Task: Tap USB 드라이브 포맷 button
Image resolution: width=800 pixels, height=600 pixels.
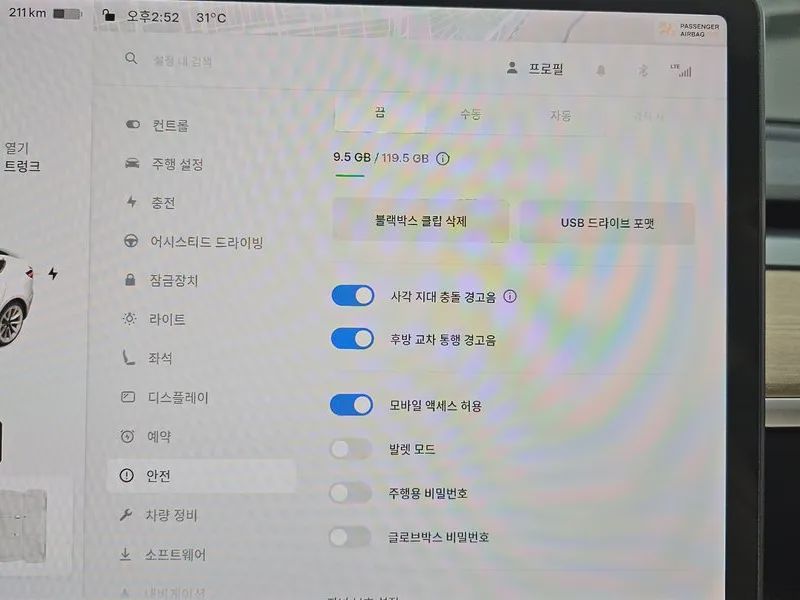Action: (607, 223)
